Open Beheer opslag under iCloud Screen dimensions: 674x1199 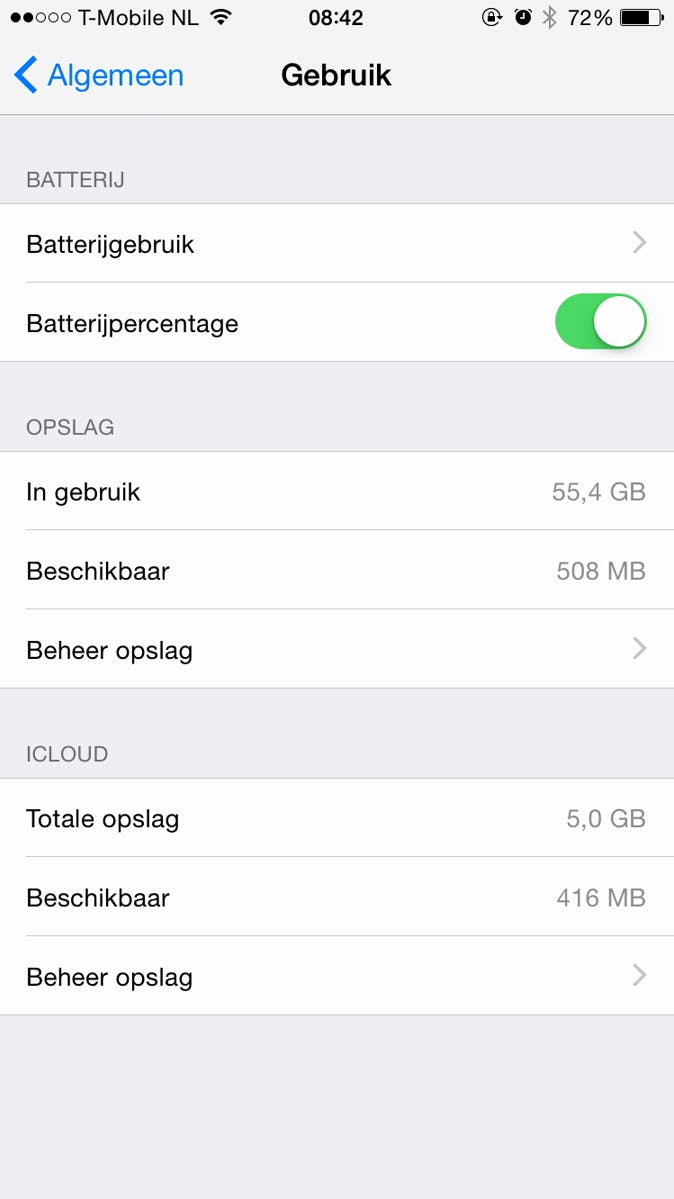336,976
